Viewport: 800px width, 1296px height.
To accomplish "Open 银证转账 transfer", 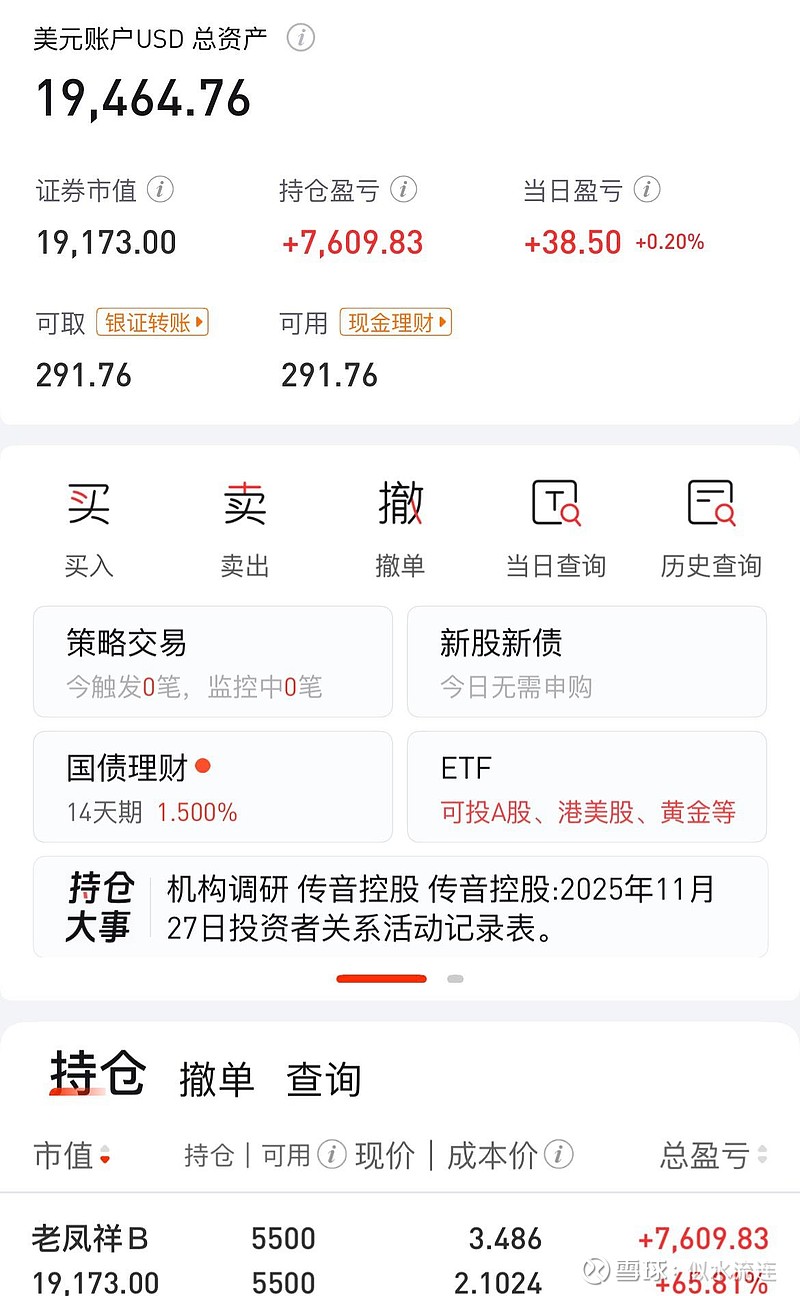I will [x=152, y=323].
